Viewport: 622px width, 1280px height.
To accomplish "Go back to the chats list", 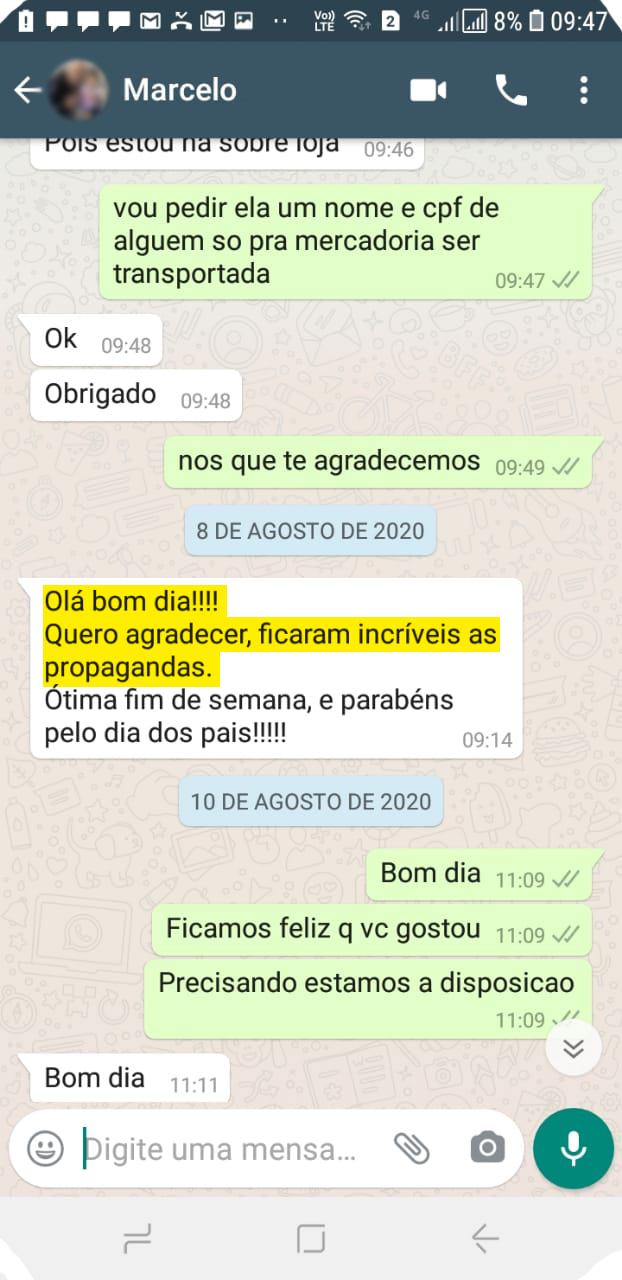I will (x=27, y=91).
